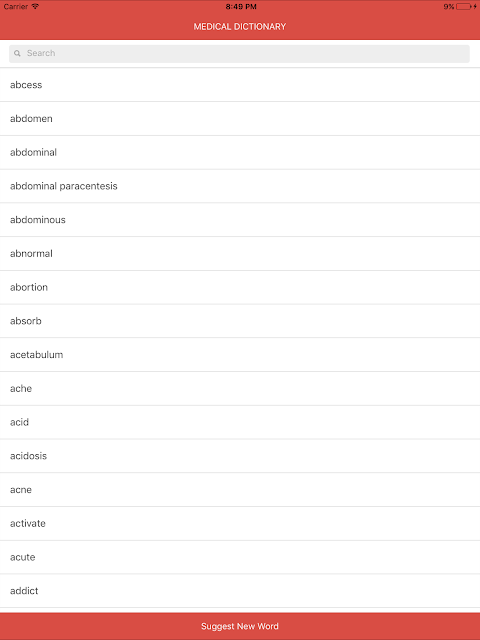Screen dimensions: 480x640
Task: View the acne entry
Action: (x=240, y=490)
